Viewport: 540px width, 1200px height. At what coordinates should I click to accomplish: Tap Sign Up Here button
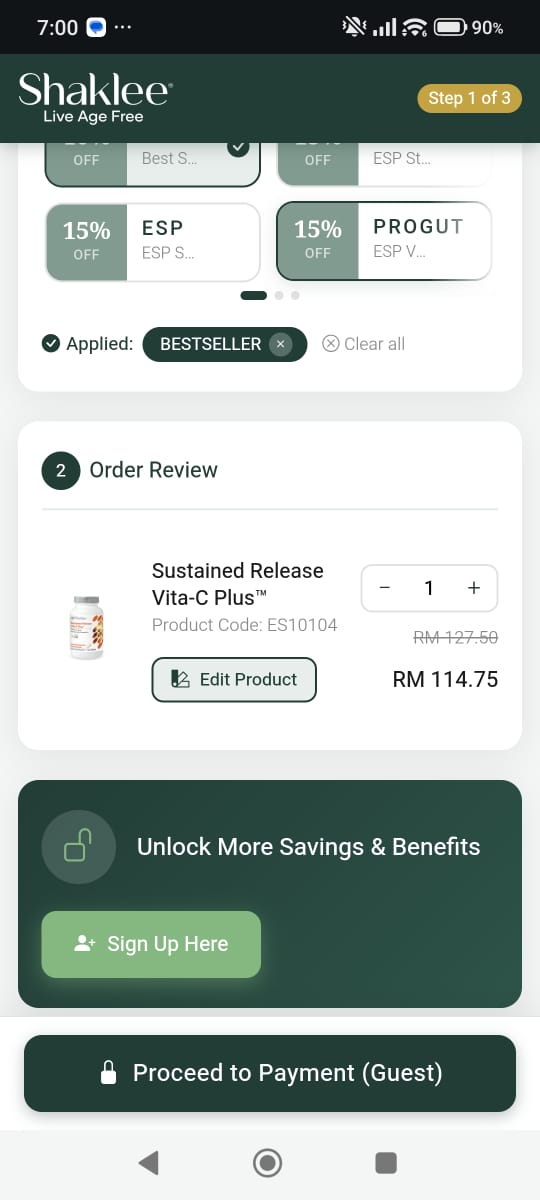point(151,944)
